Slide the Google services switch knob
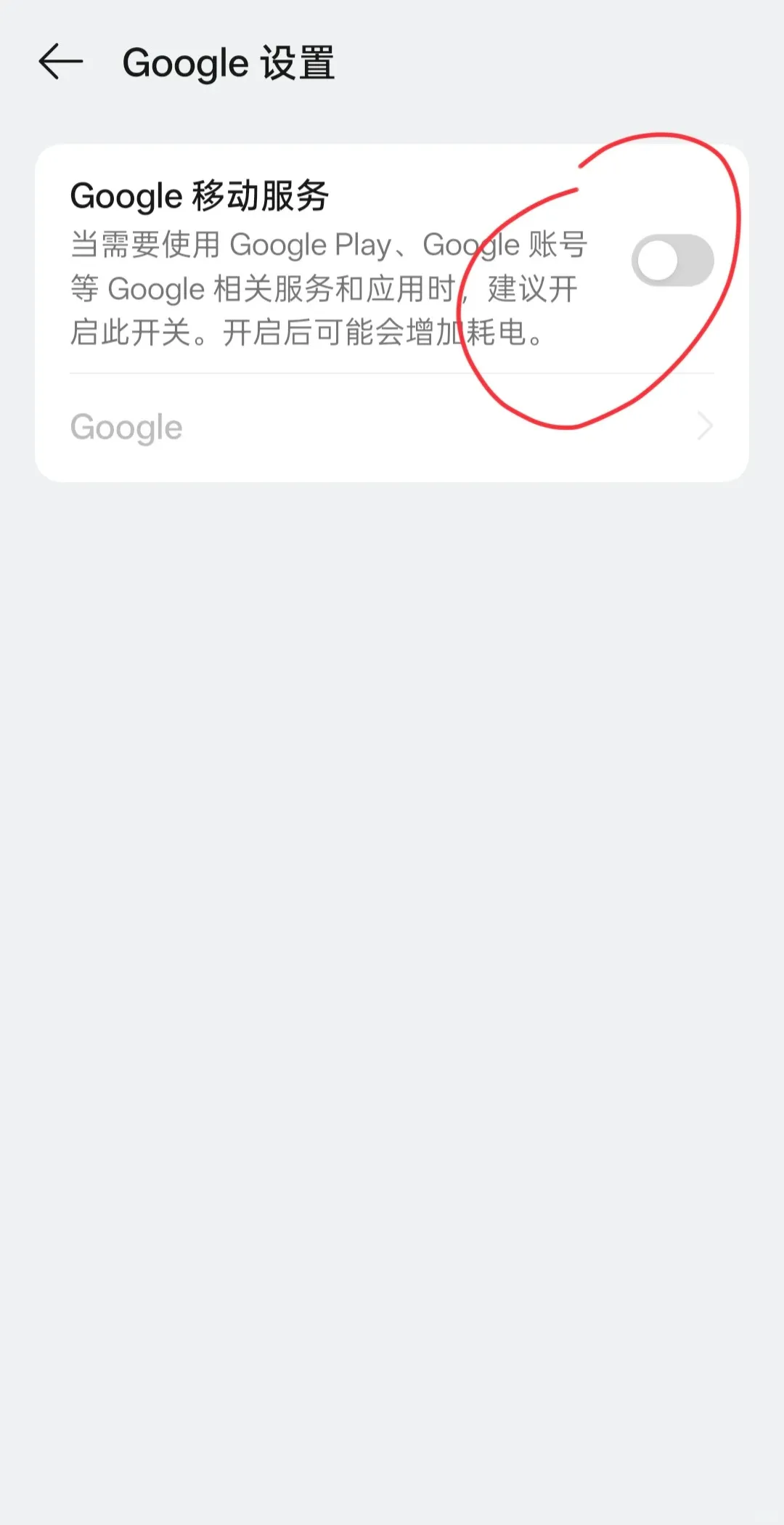The image size is (784, 1525). click(x=657, y=259)
